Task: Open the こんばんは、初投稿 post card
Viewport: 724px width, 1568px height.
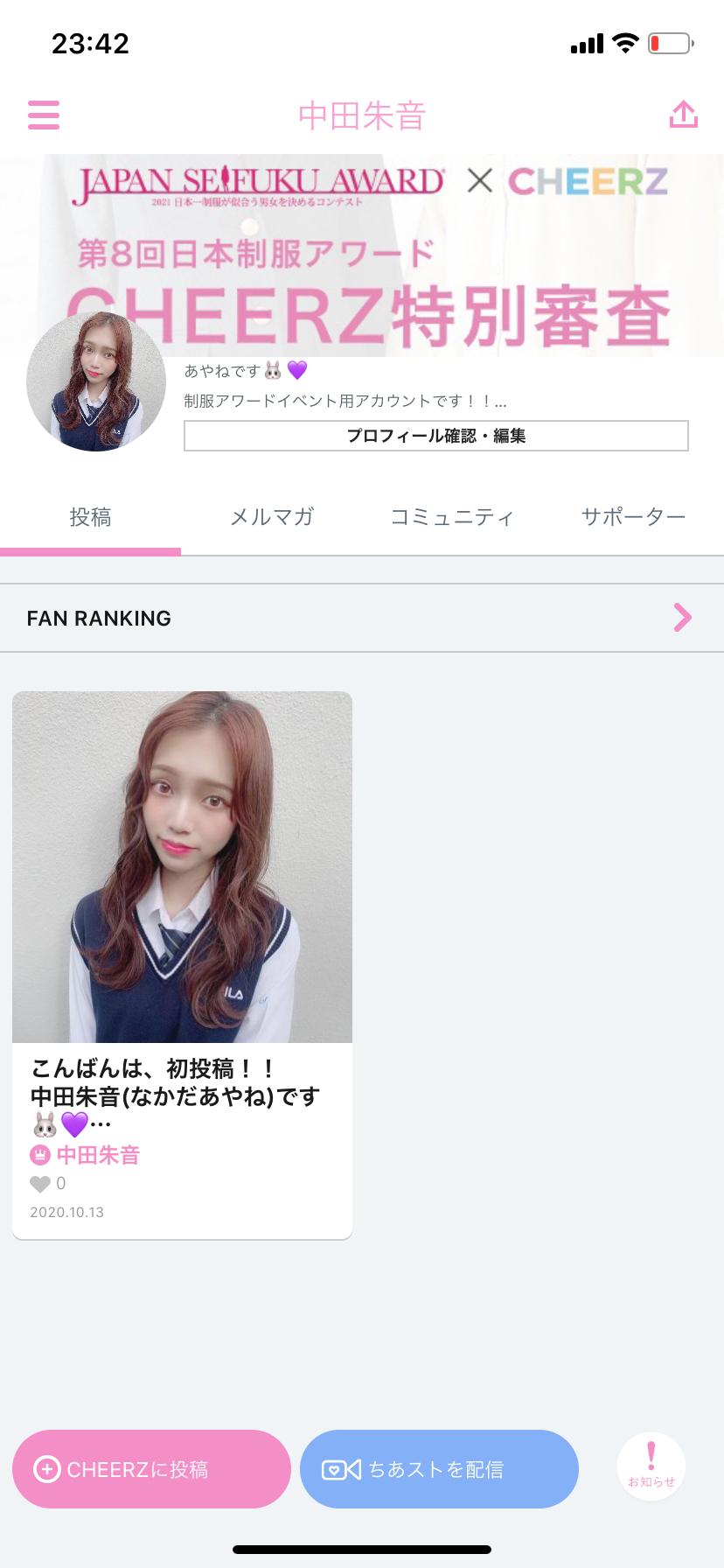Action: click(182, 875)
